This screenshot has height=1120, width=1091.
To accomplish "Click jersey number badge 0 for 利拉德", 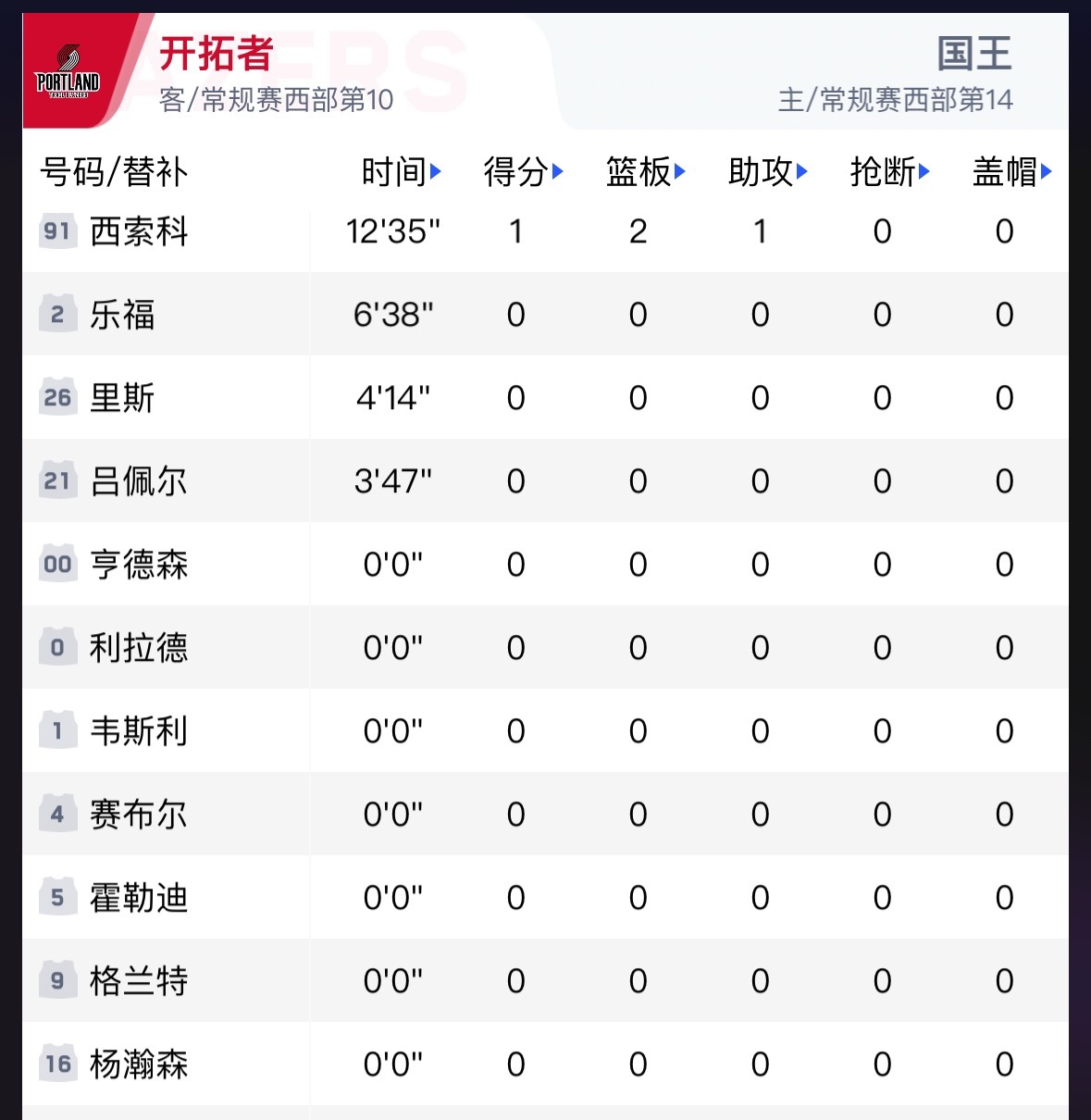I will [57, 648].
